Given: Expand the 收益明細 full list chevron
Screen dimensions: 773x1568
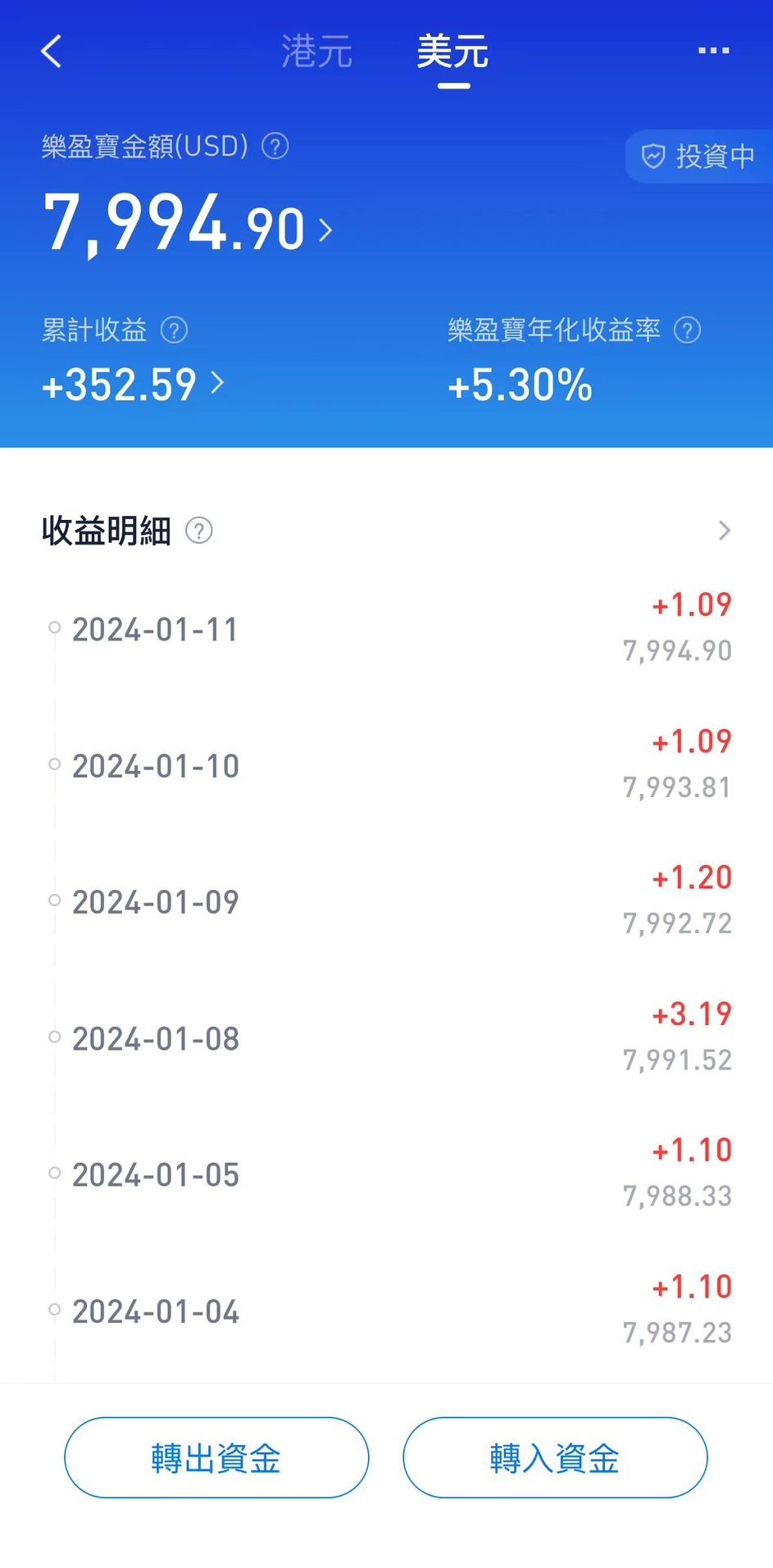Looking at the screenshot, I should 724,531.
